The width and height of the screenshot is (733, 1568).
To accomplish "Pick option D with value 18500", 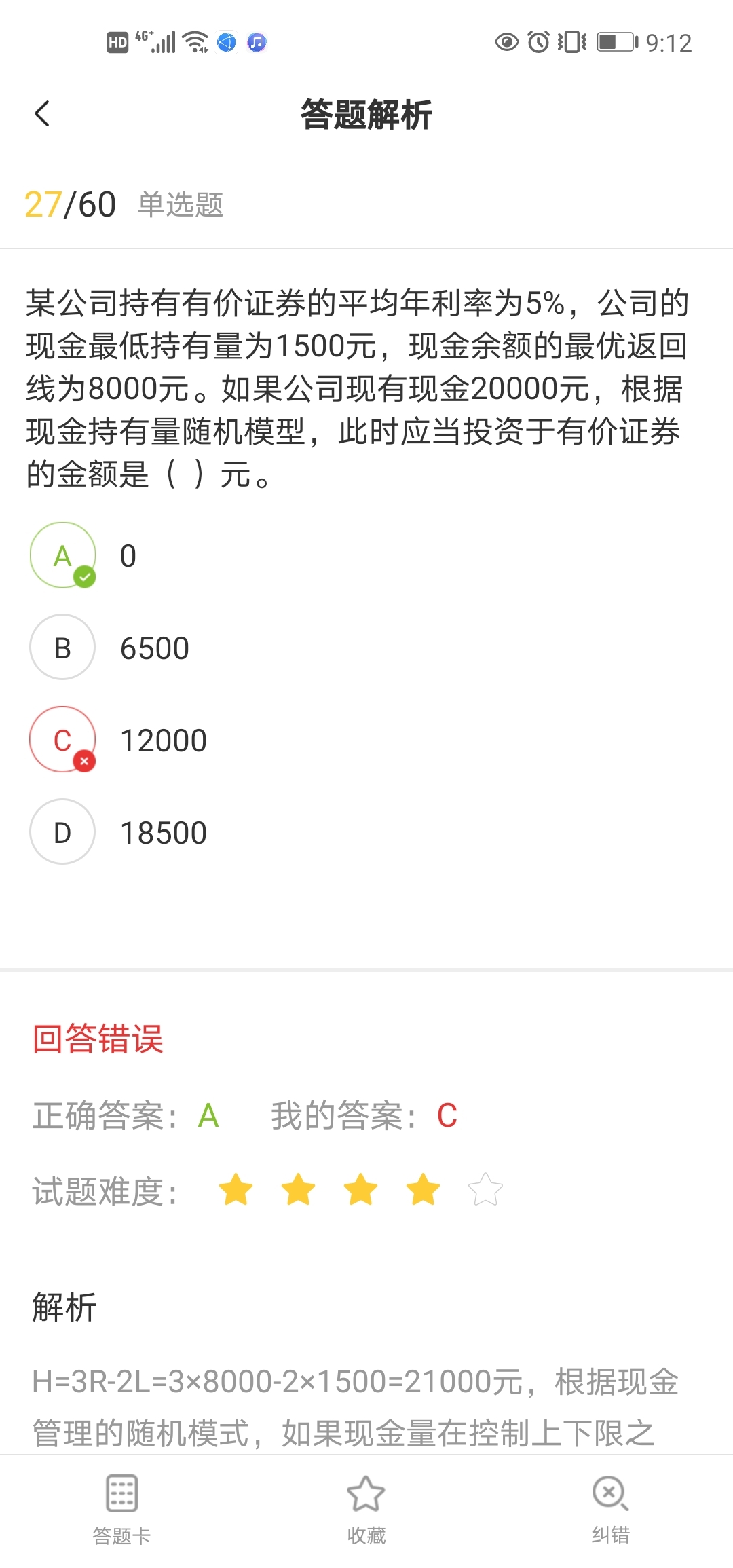I will (62, 832).
